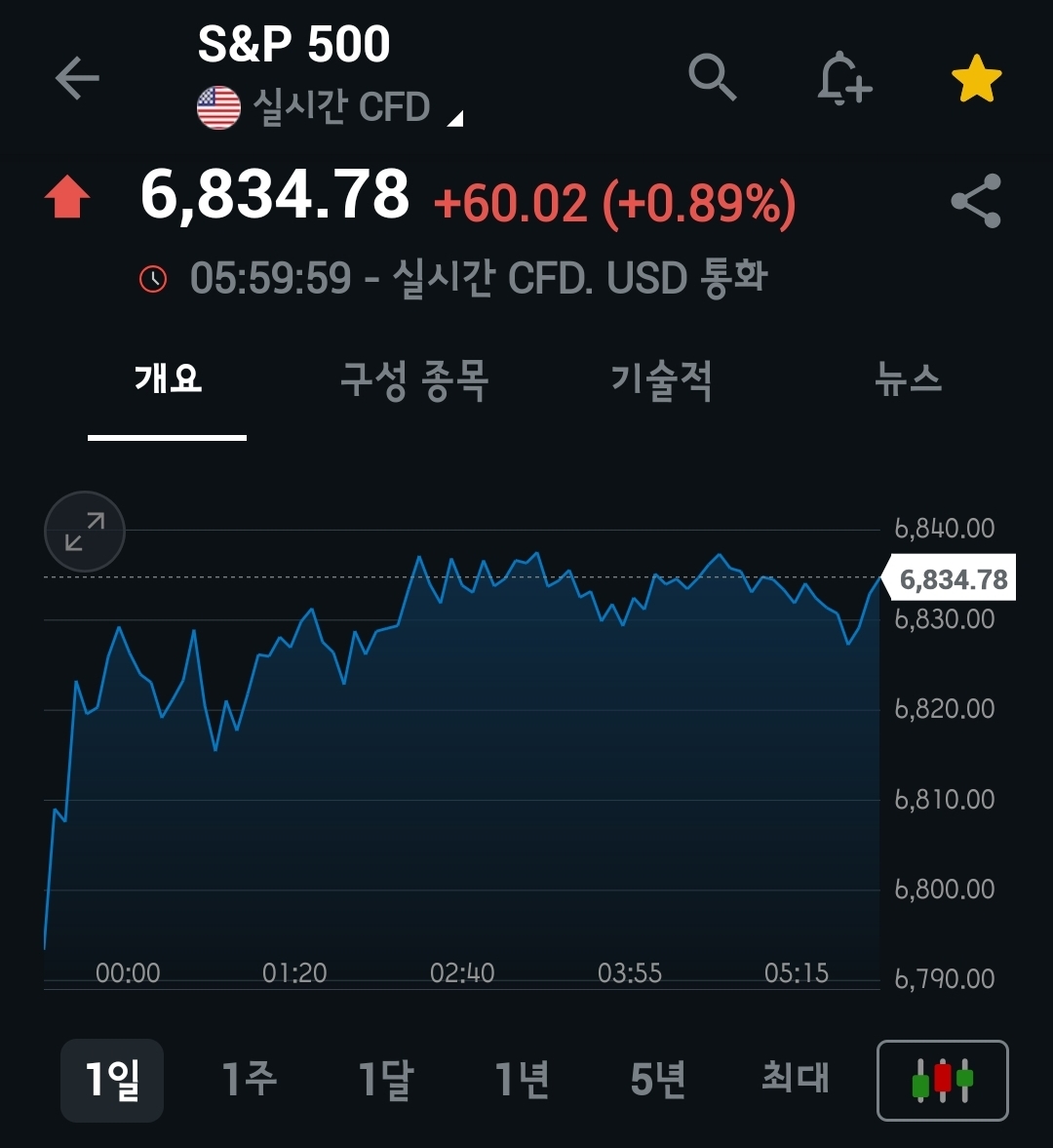Viewport: 1053px width, 1148px height.
Task: Switch to candlestick chart view
Action: 942,1081
